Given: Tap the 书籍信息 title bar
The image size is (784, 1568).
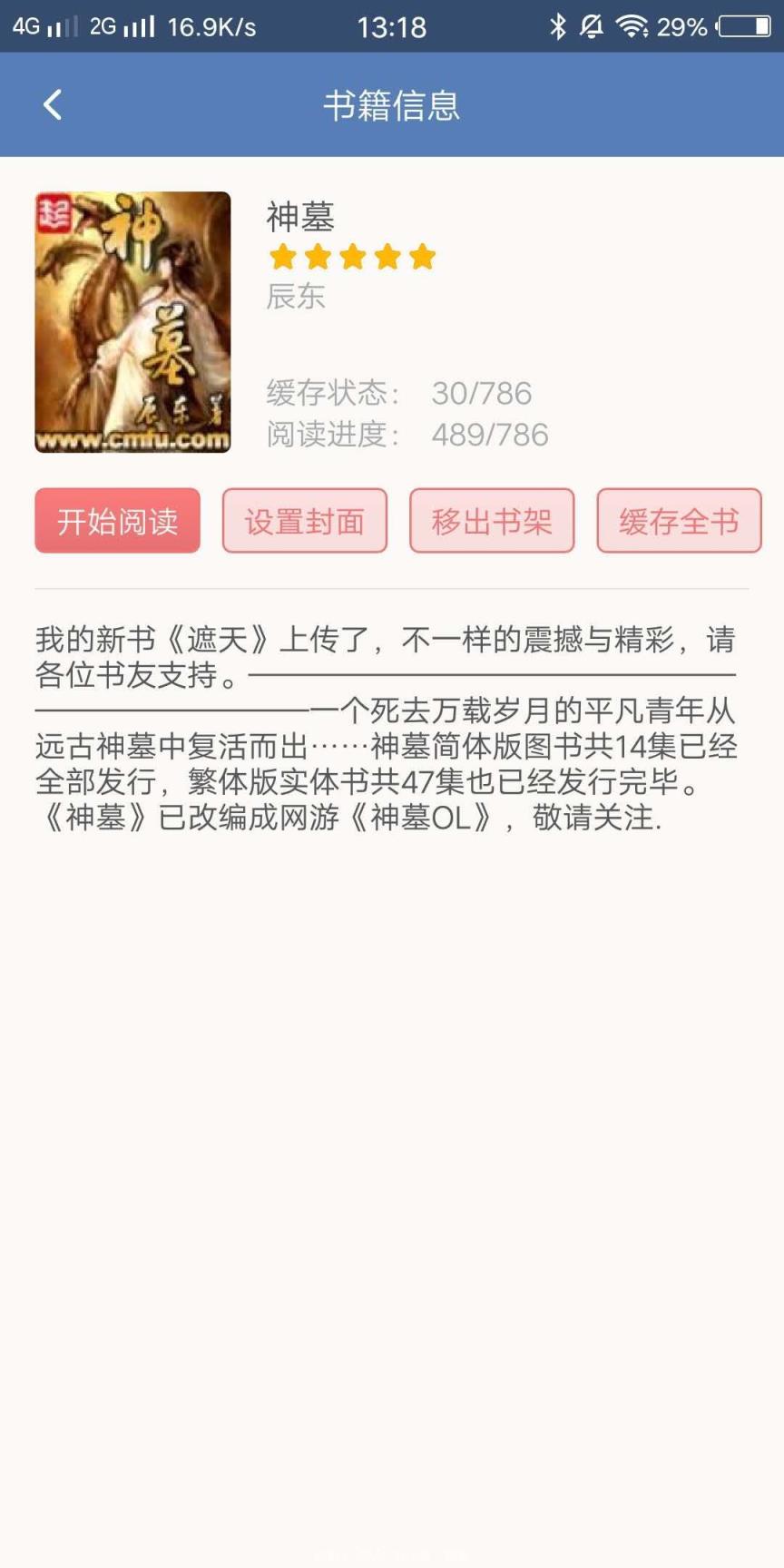Looking at the screenshot, I should tap(392, 104).
